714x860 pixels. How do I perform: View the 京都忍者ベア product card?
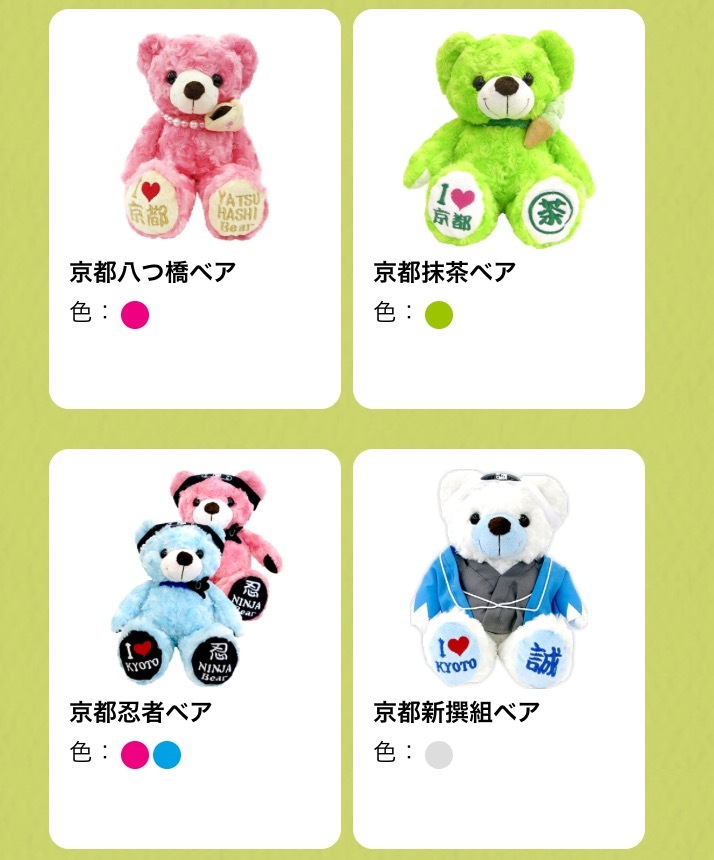[x=195, y=648]
